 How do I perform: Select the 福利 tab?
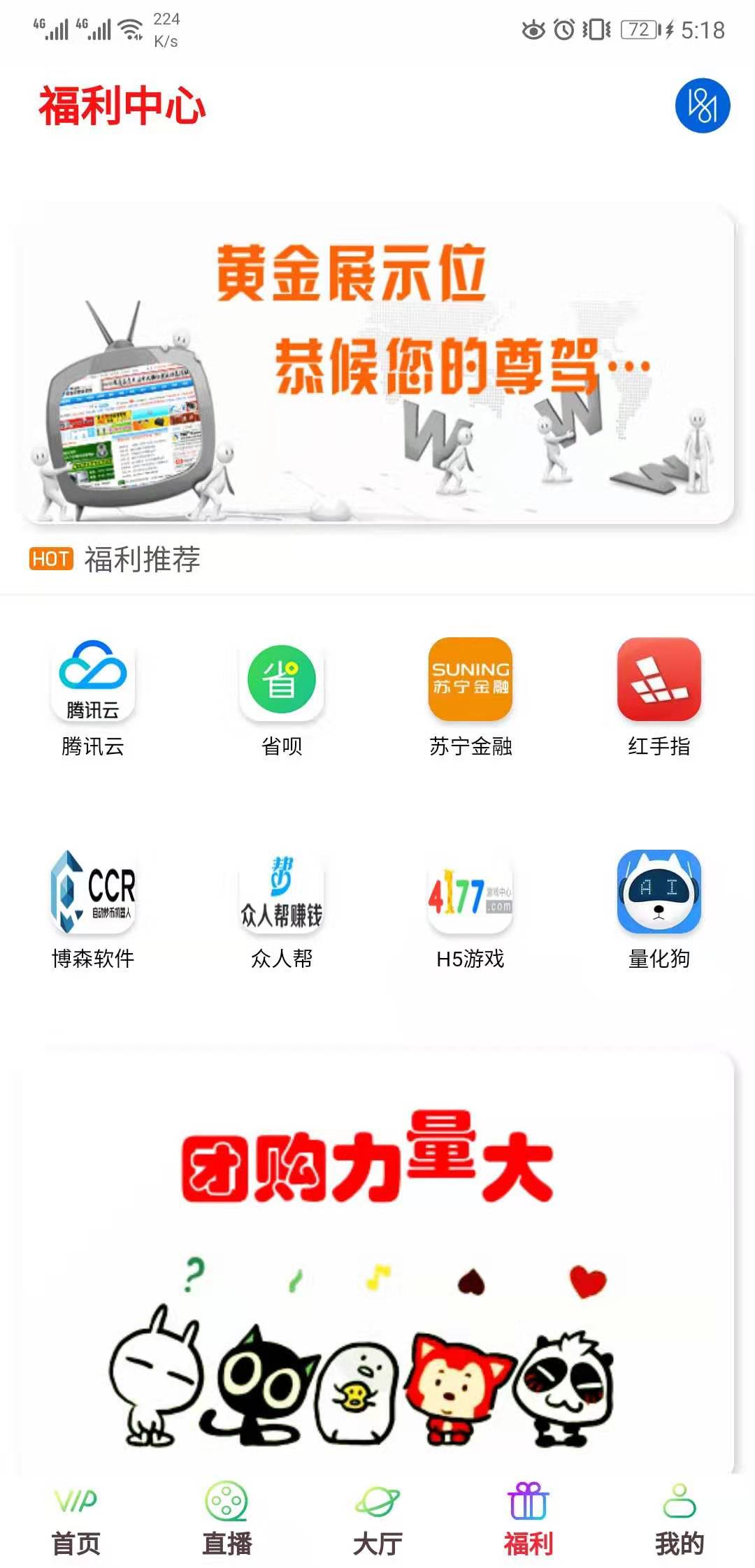(528, 1520)
